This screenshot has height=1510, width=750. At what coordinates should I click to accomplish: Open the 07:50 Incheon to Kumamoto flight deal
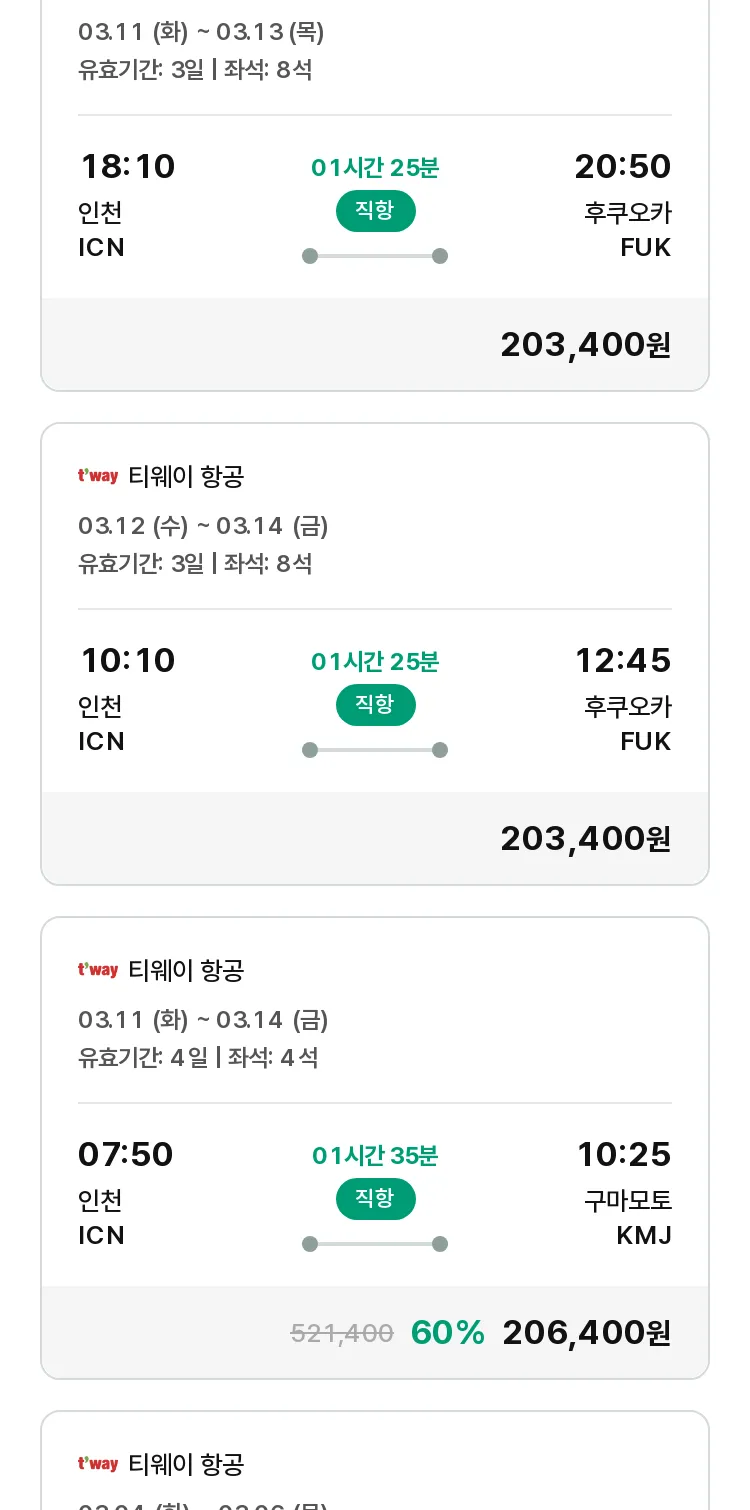point(375,1148)
